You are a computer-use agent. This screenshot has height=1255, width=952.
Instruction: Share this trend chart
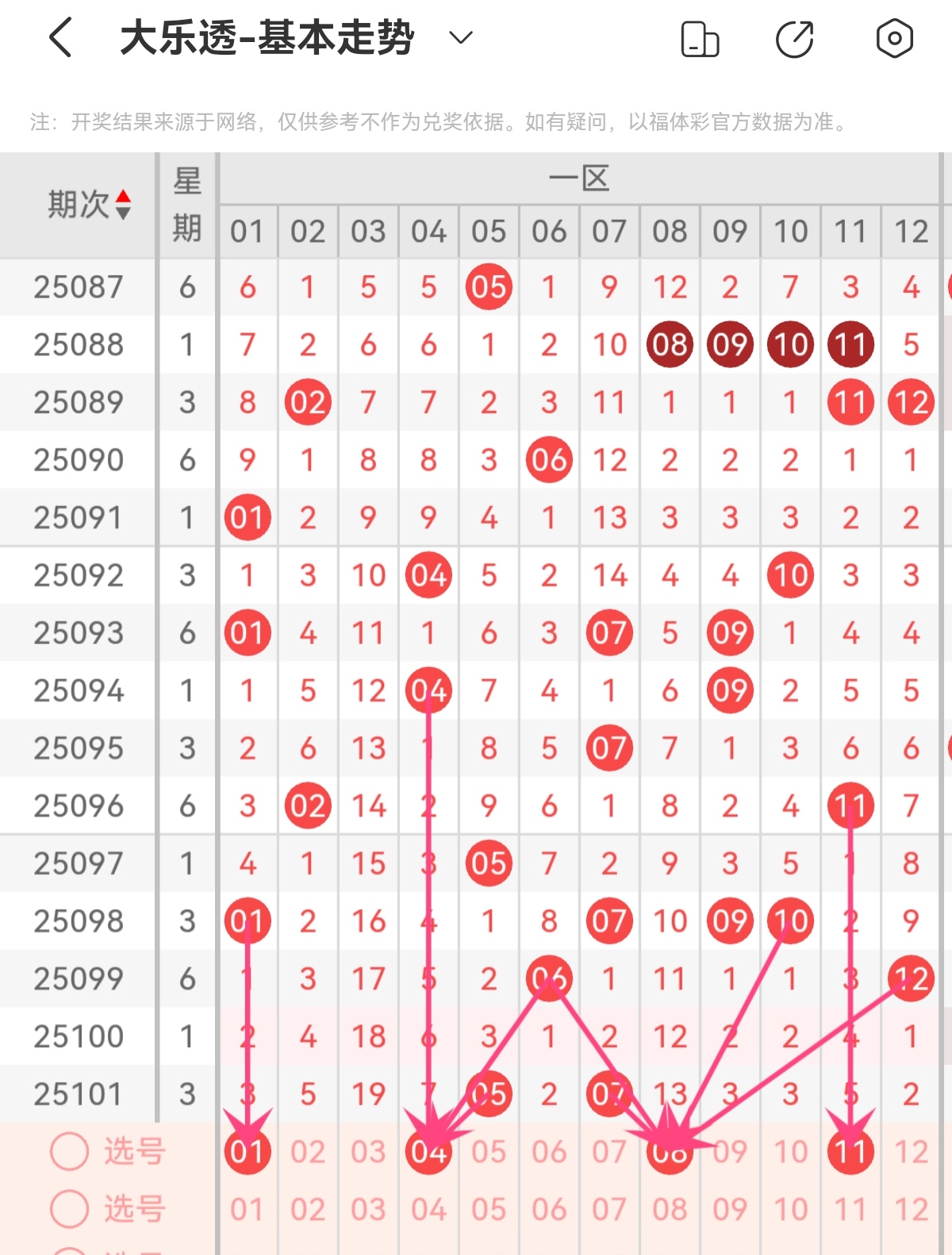(x=795, y=40)
